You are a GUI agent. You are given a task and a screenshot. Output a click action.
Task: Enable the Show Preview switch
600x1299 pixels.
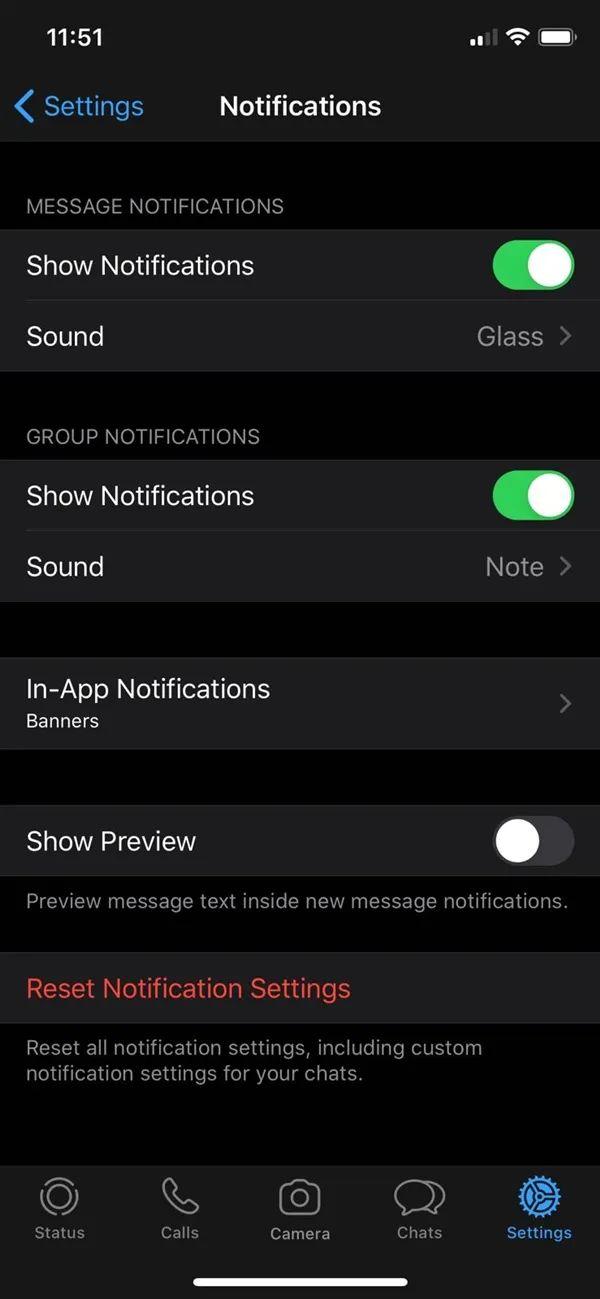tap(533, 841)
